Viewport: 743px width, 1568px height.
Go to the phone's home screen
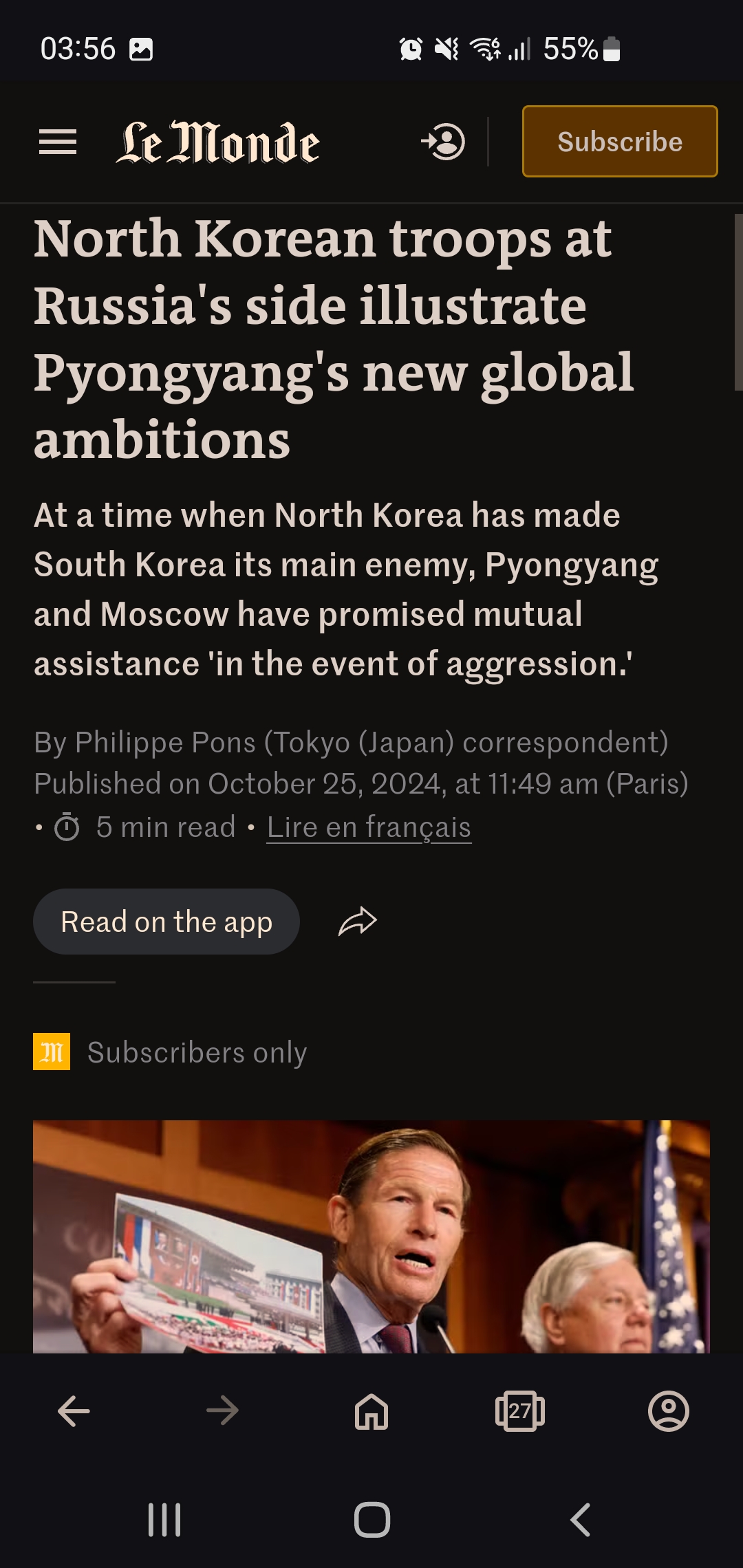click(x=372, y=1520)
